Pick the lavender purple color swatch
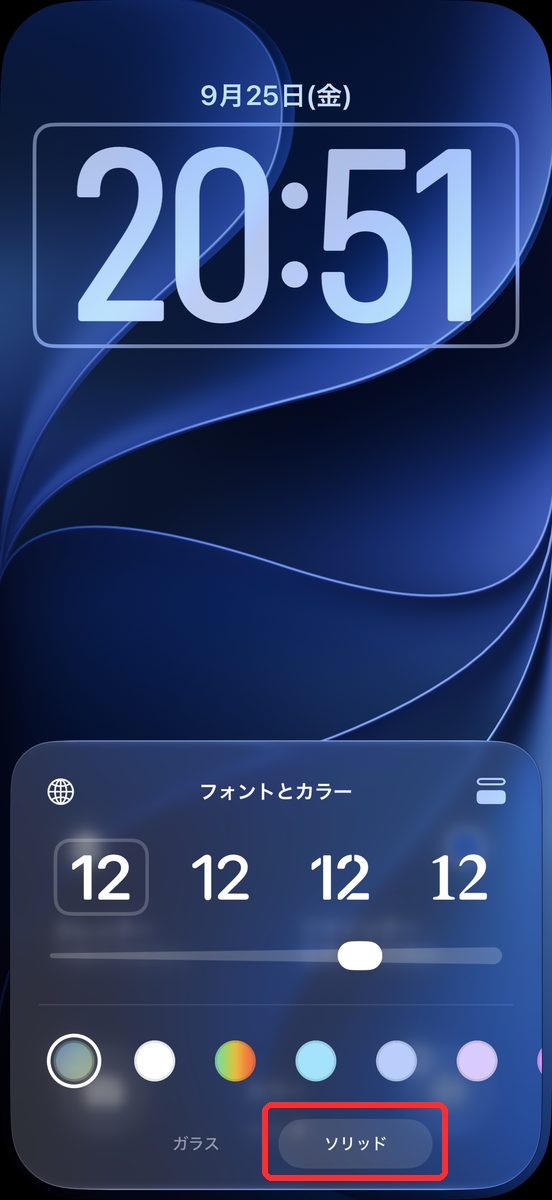 coord(477,1059)
